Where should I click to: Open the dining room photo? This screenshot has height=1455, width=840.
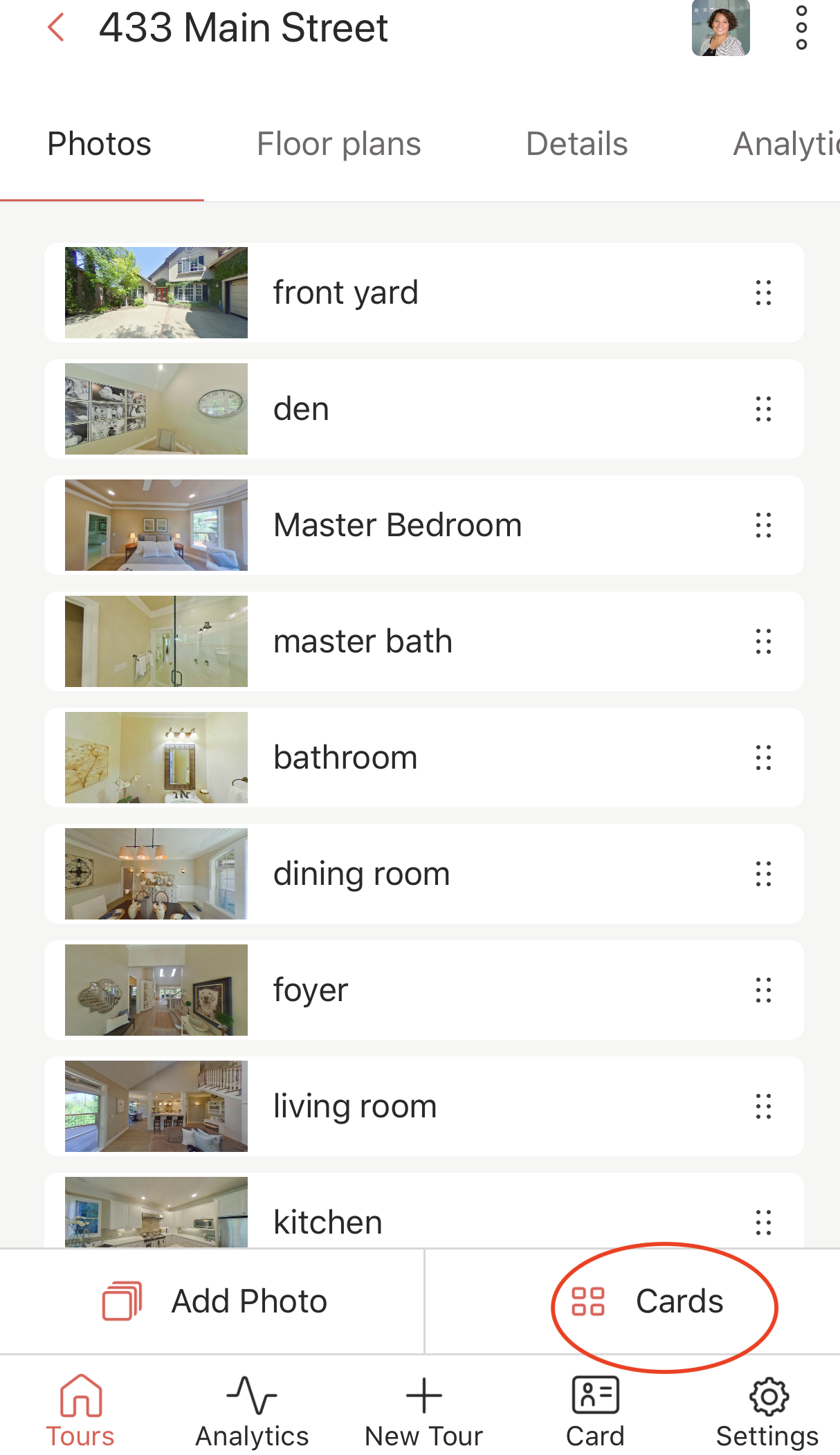pyautogui.click(x=156, y=874)
